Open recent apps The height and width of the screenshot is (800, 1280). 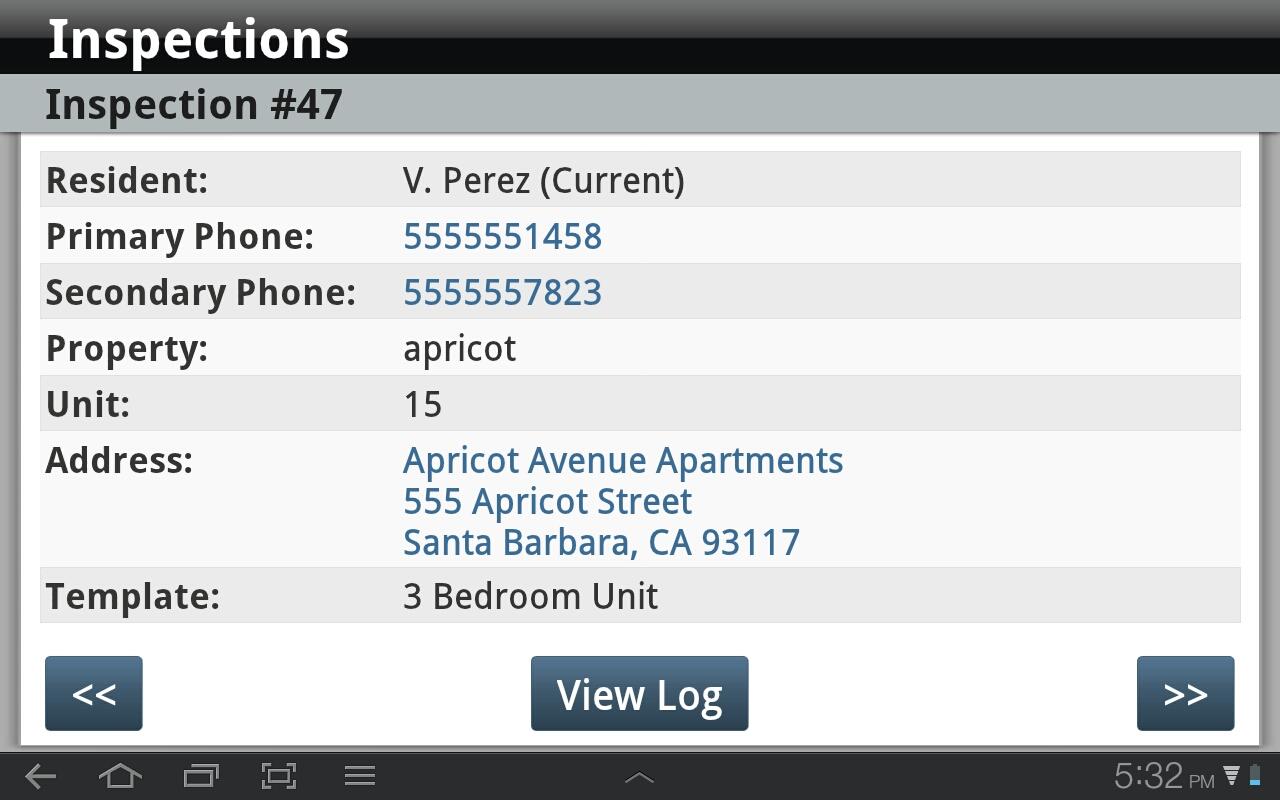pos(200,776)
